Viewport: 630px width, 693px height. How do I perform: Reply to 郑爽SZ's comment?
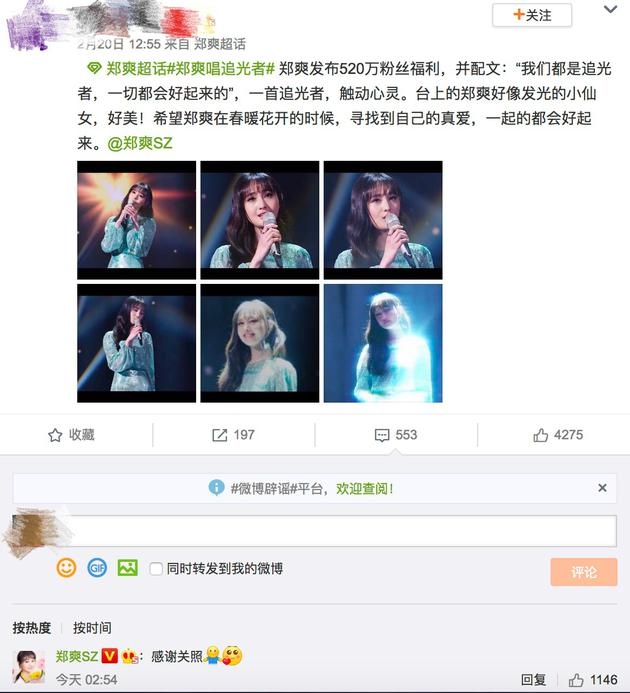tap(533, 680)
